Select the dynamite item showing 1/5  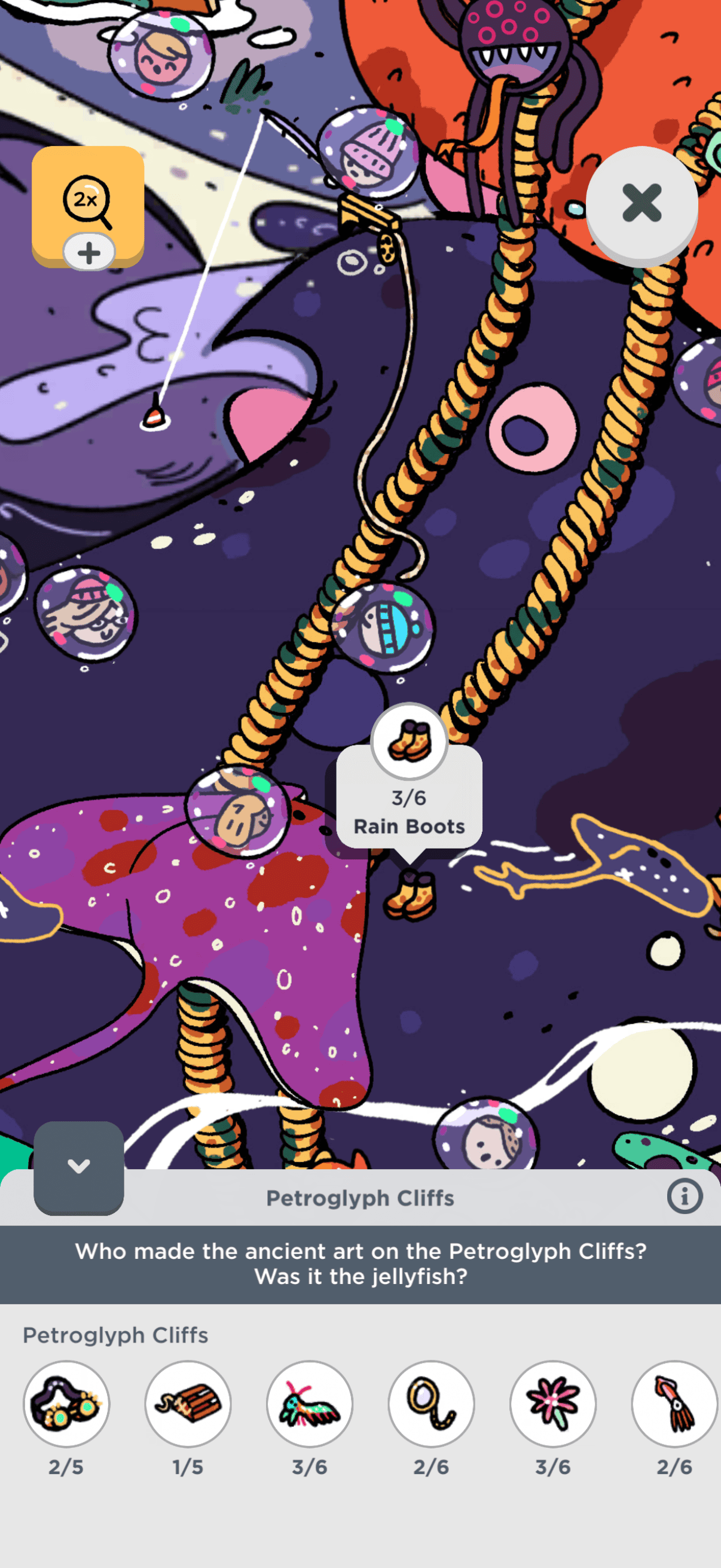188,1403
